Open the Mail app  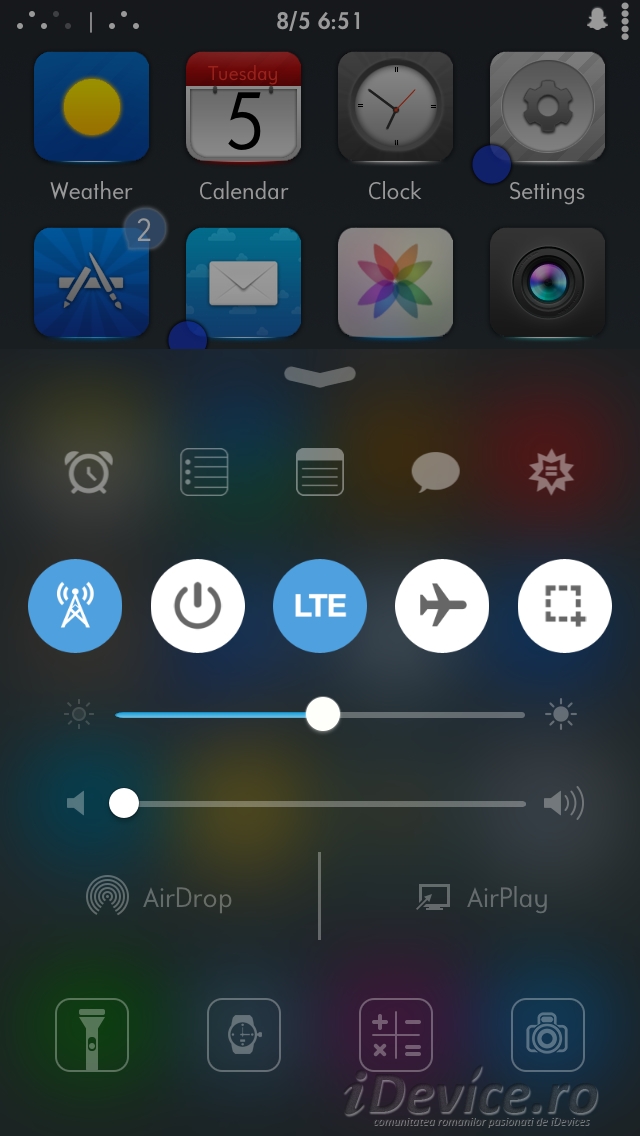(x=244, y=283)
